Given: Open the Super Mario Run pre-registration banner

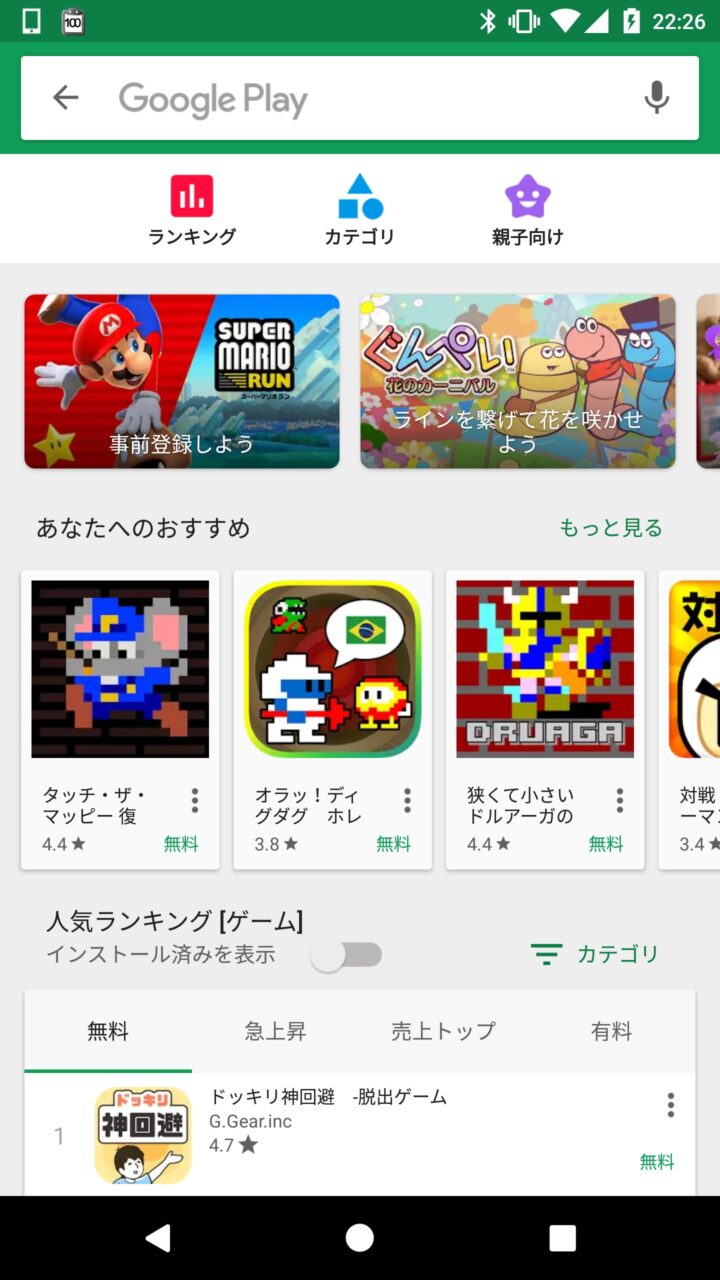Looking at the screenshot, I should click(182, 381).
